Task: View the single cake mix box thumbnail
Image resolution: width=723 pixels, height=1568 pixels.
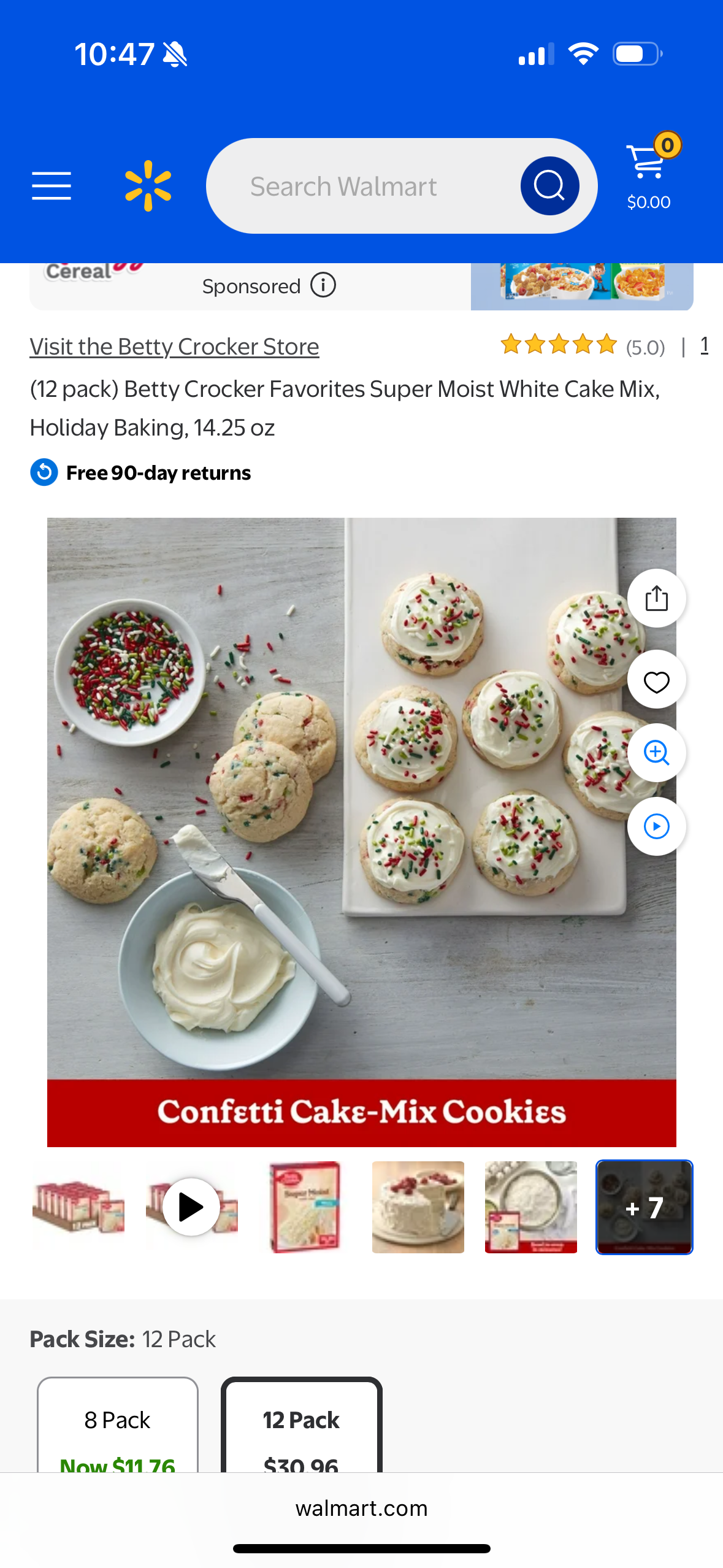Action: coord(305,1207)
